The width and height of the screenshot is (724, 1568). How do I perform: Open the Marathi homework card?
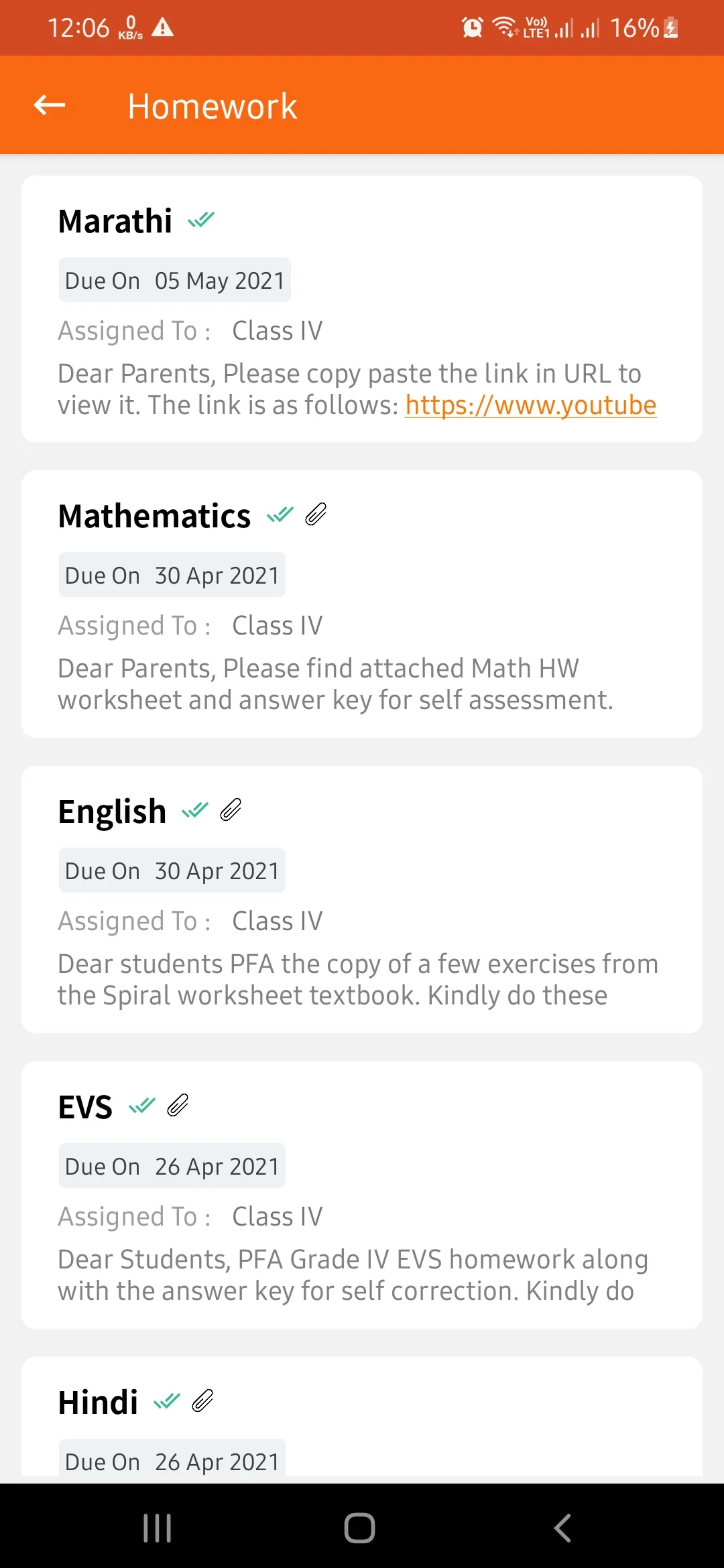[362, 308]
